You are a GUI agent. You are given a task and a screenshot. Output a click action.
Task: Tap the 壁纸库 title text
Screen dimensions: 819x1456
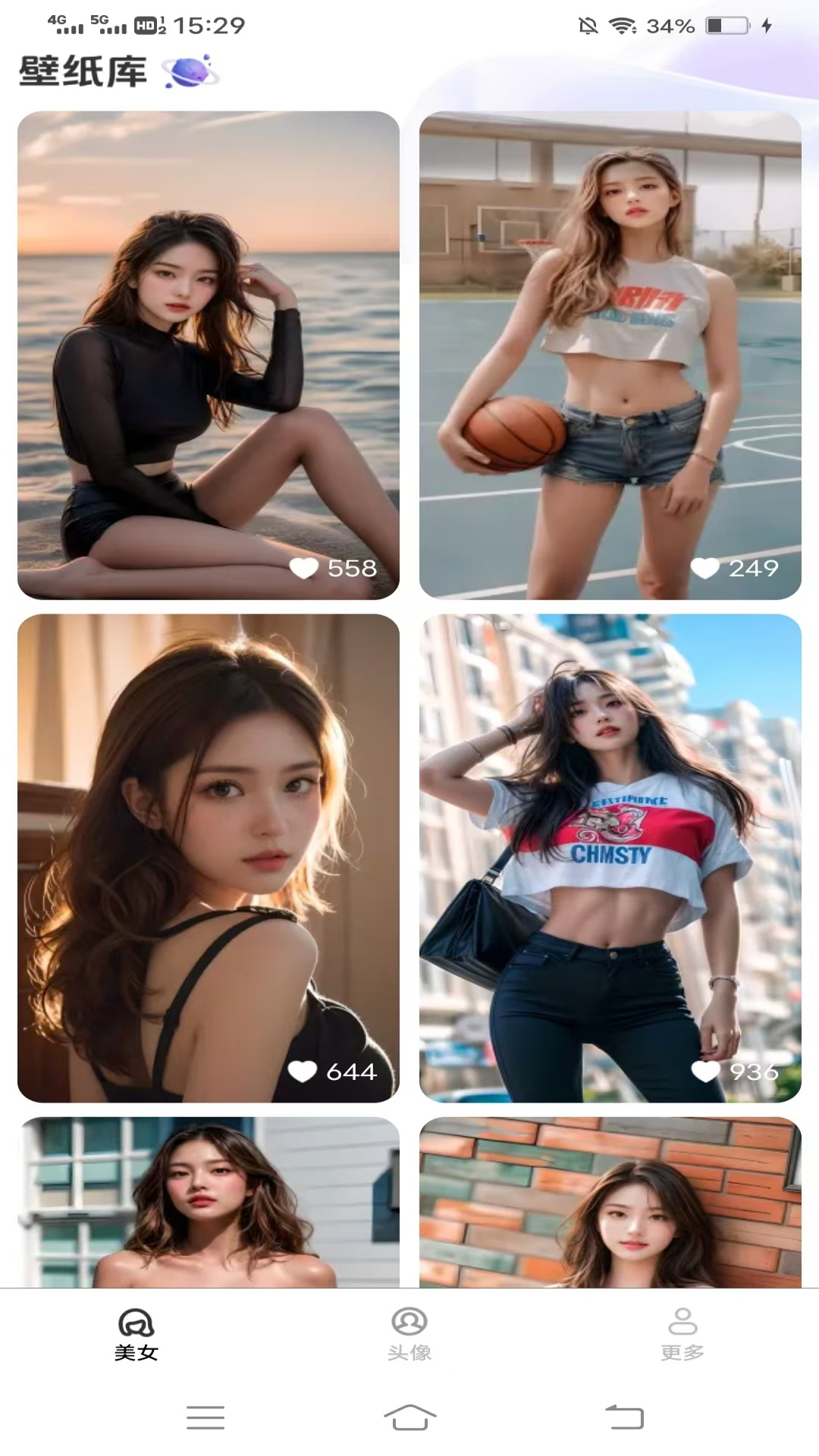[x=81, y=71]
